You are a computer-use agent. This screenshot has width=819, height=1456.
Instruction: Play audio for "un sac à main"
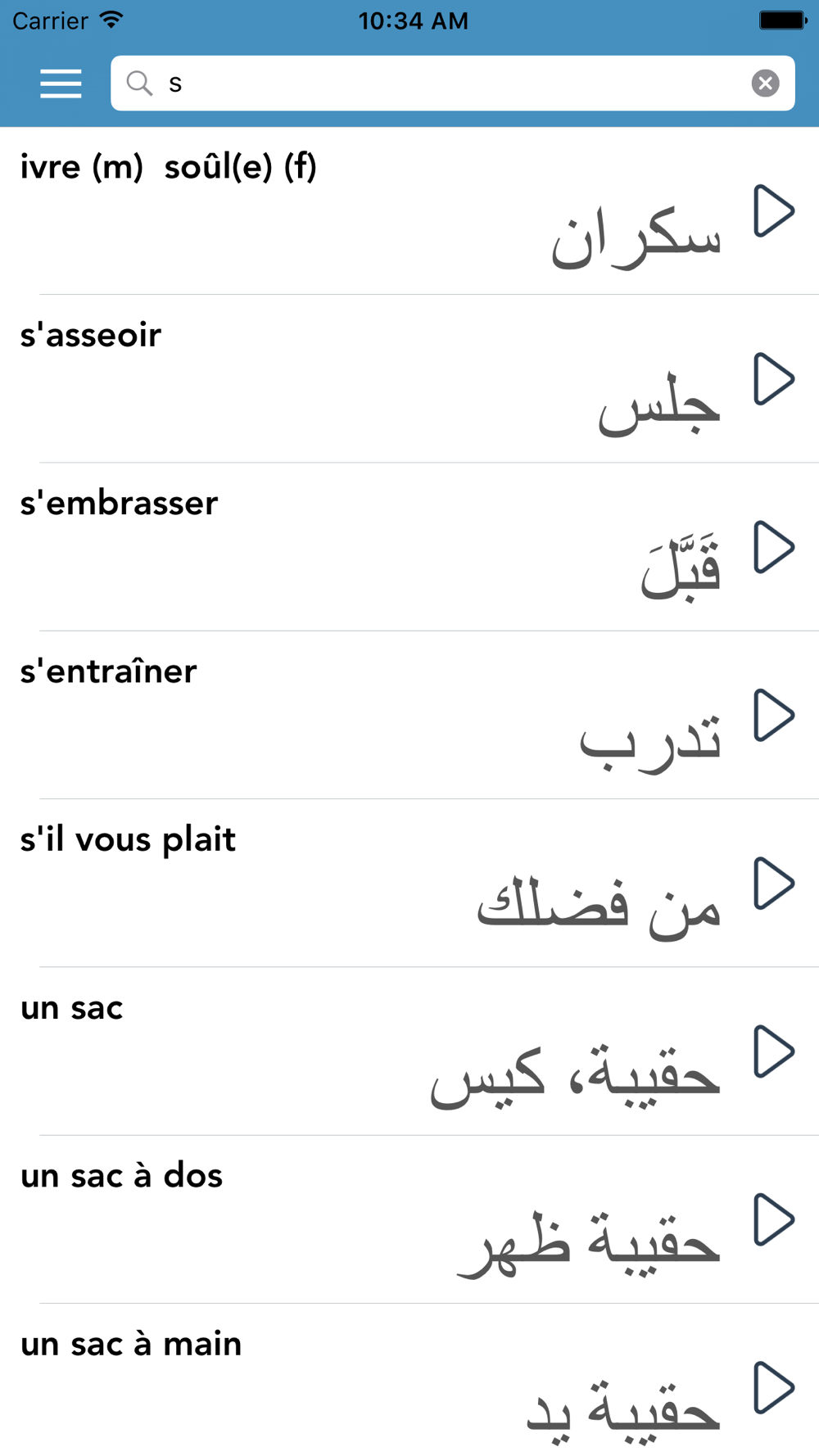click(x=774, y=1387)
